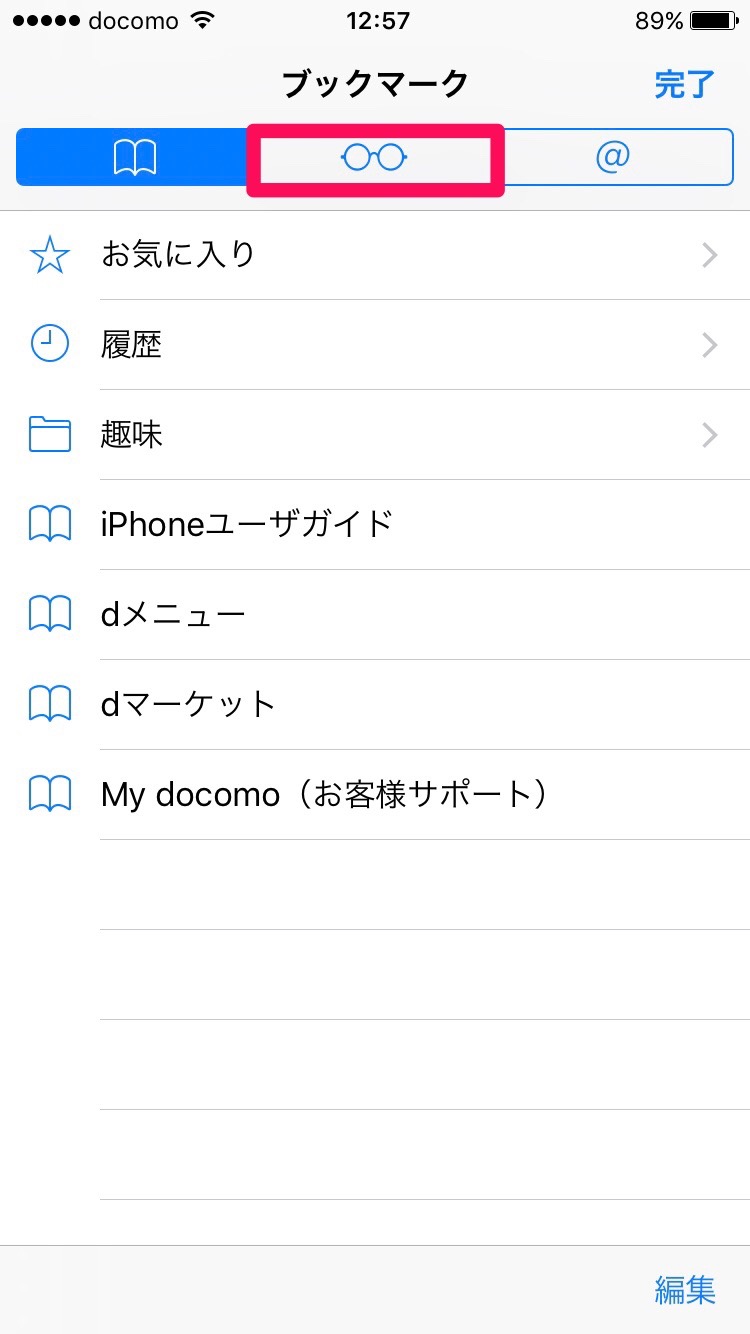This screenshot has width=750, height=1334.
Task: Switch to the Shared Links @ tab
Action: click(x=612, y=157)
